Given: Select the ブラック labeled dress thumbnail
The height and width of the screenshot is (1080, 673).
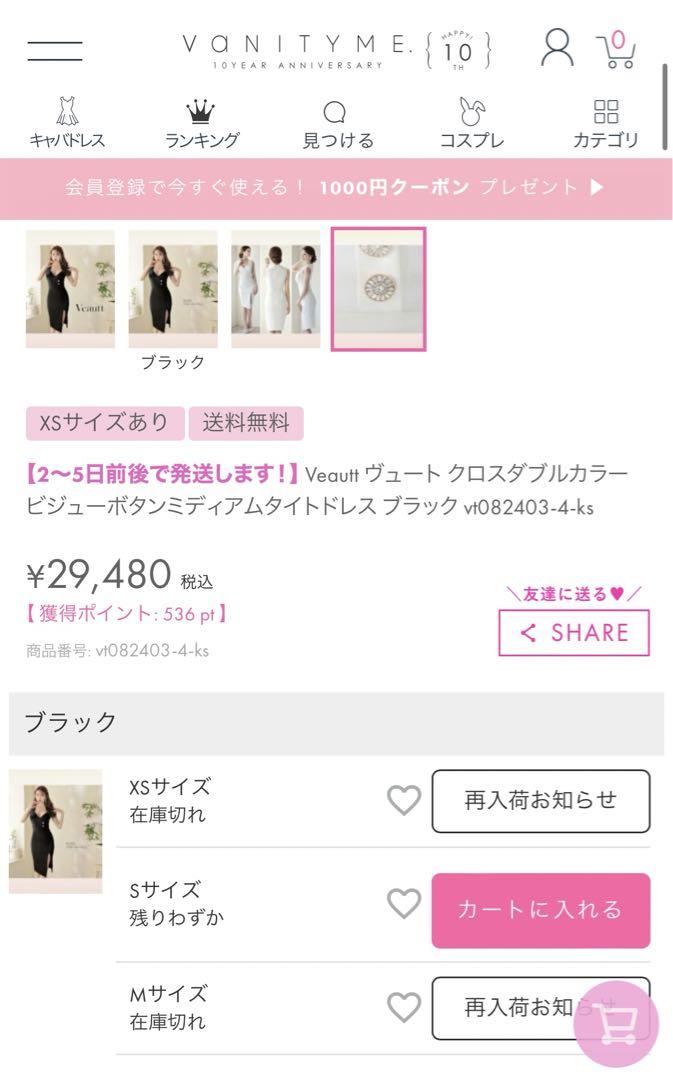Looking at the screenshot, I should click(173, 289).
